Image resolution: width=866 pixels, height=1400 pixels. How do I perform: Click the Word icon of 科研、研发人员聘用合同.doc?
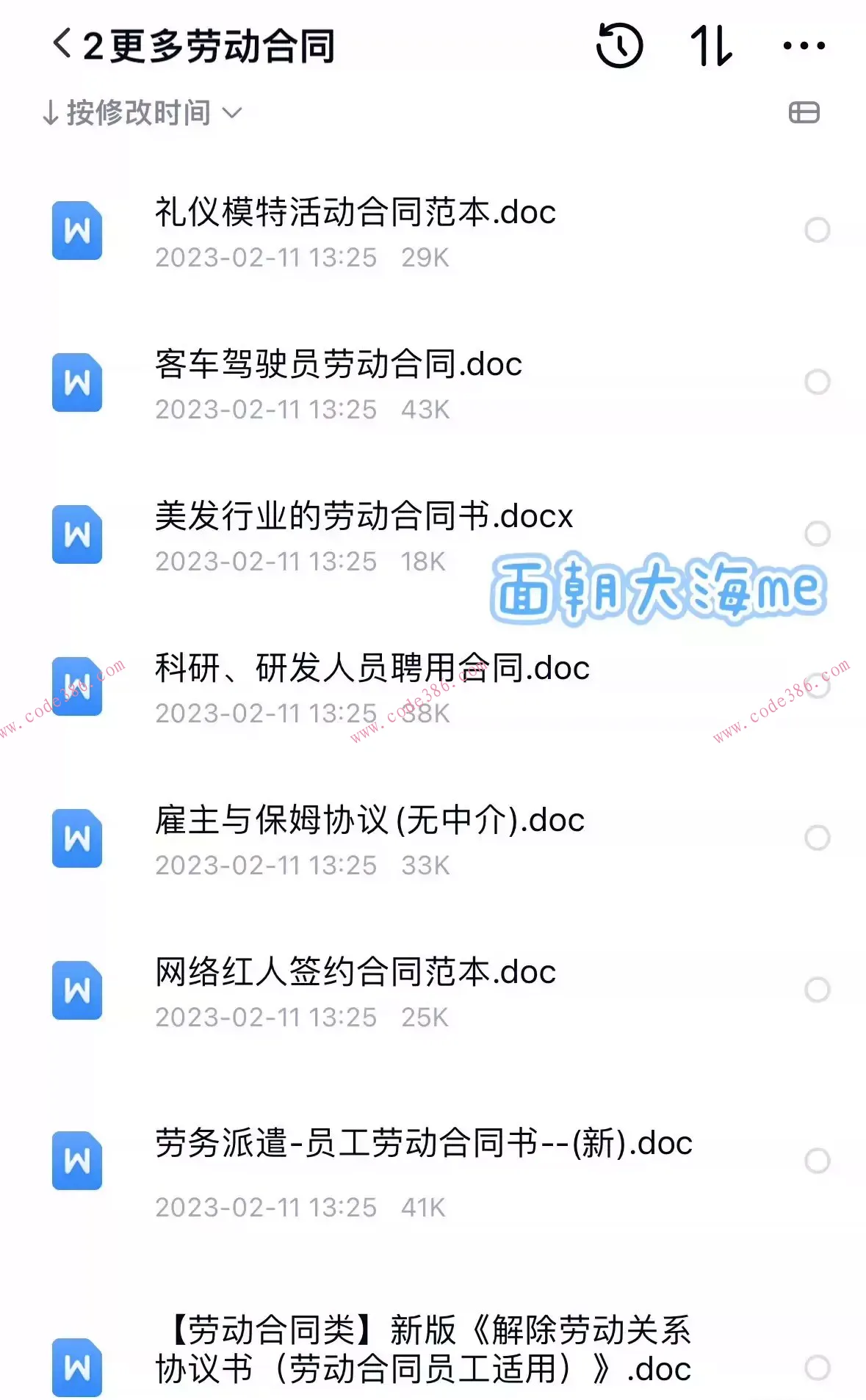pyautogui.click(x=76, y=687)
